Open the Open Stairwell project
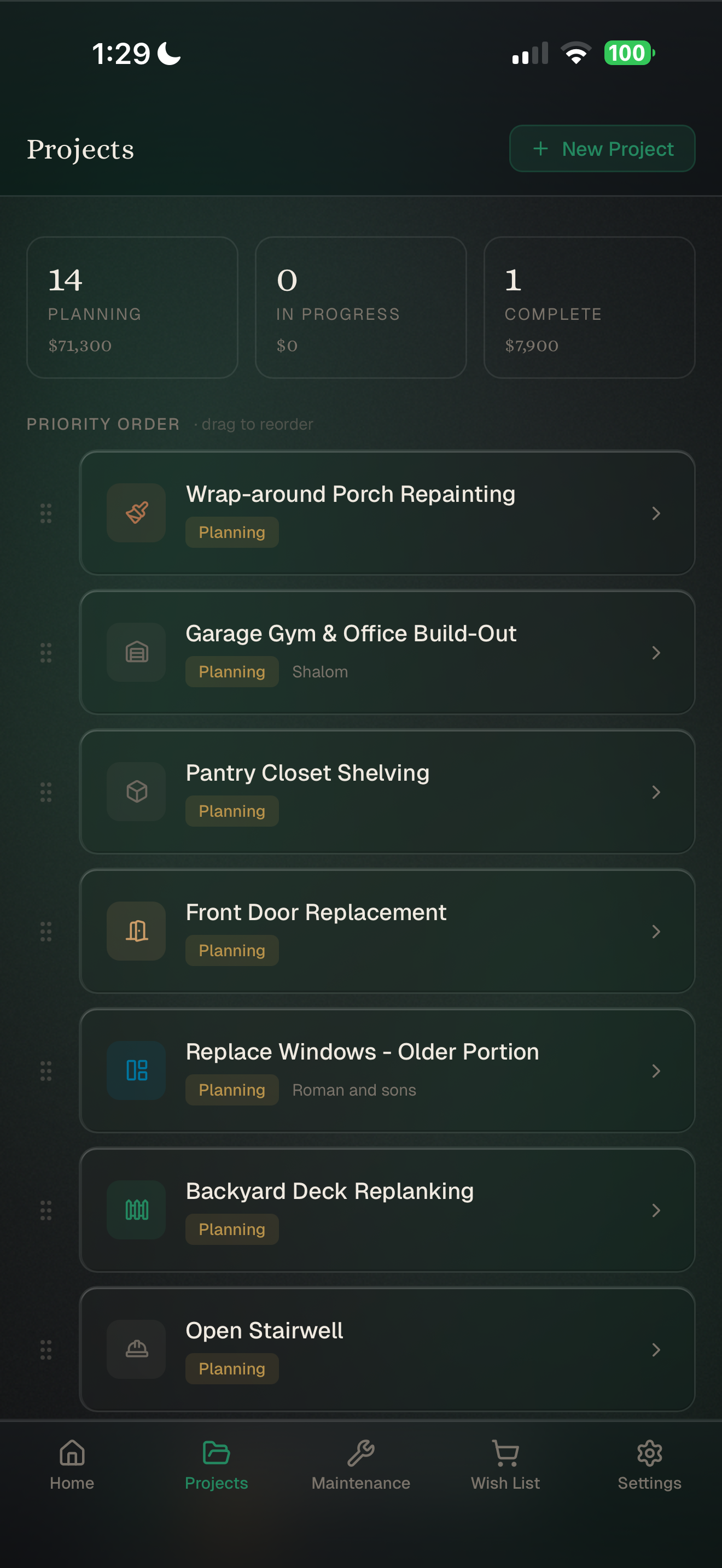Viewport: 722px width, 1568px height. (x=387, y=1349)
